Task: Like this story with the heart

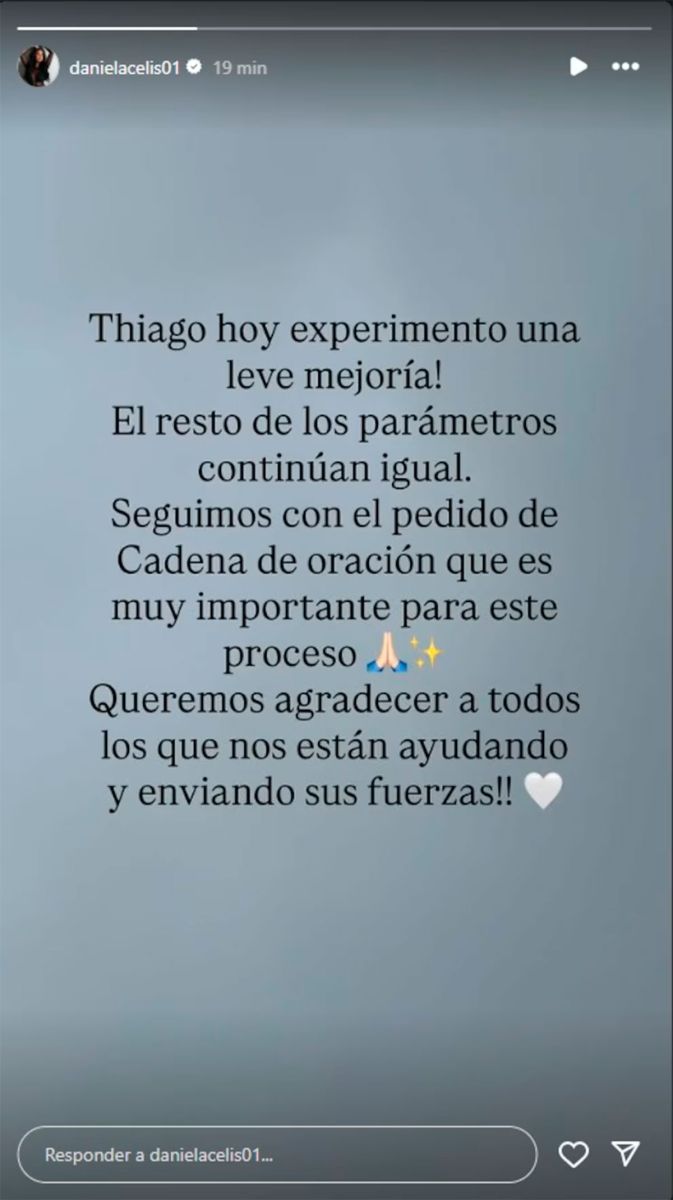Action: (573, 1154)
